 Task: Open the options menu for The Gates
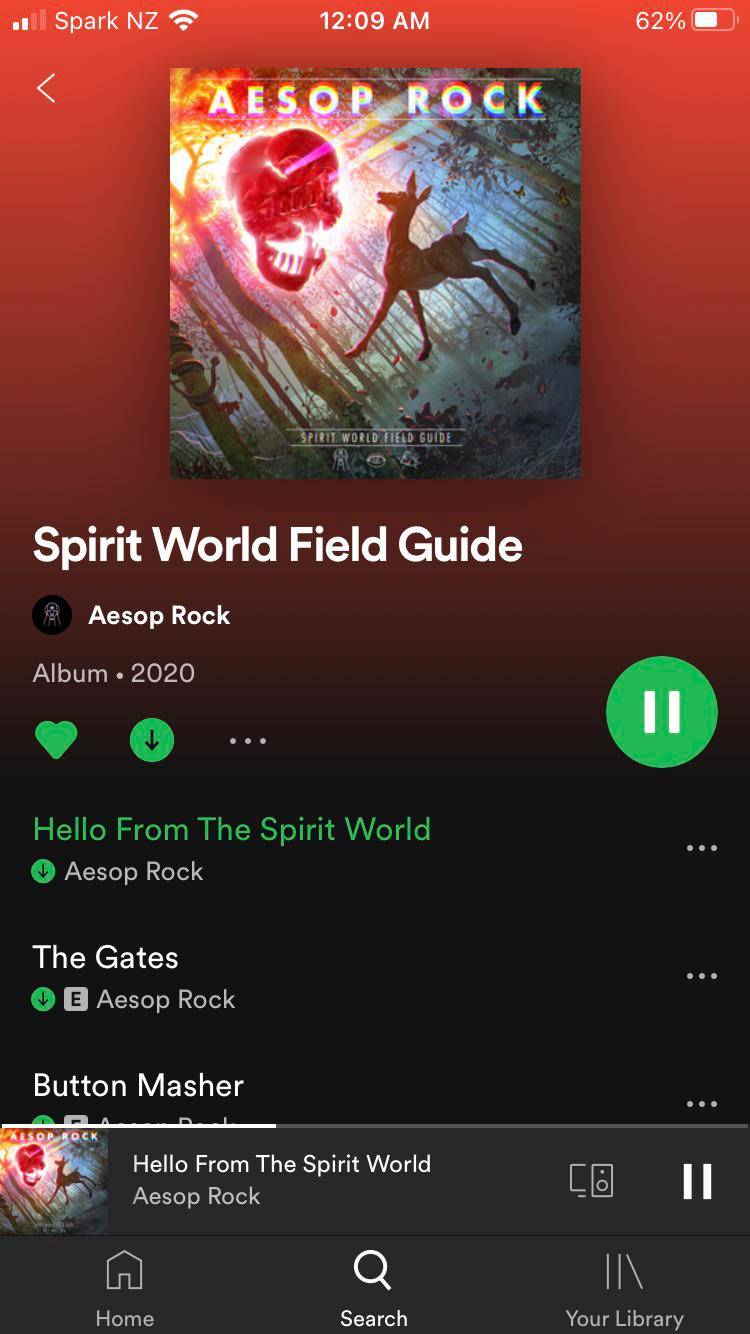pyautogui.click(x=701, y=976)
